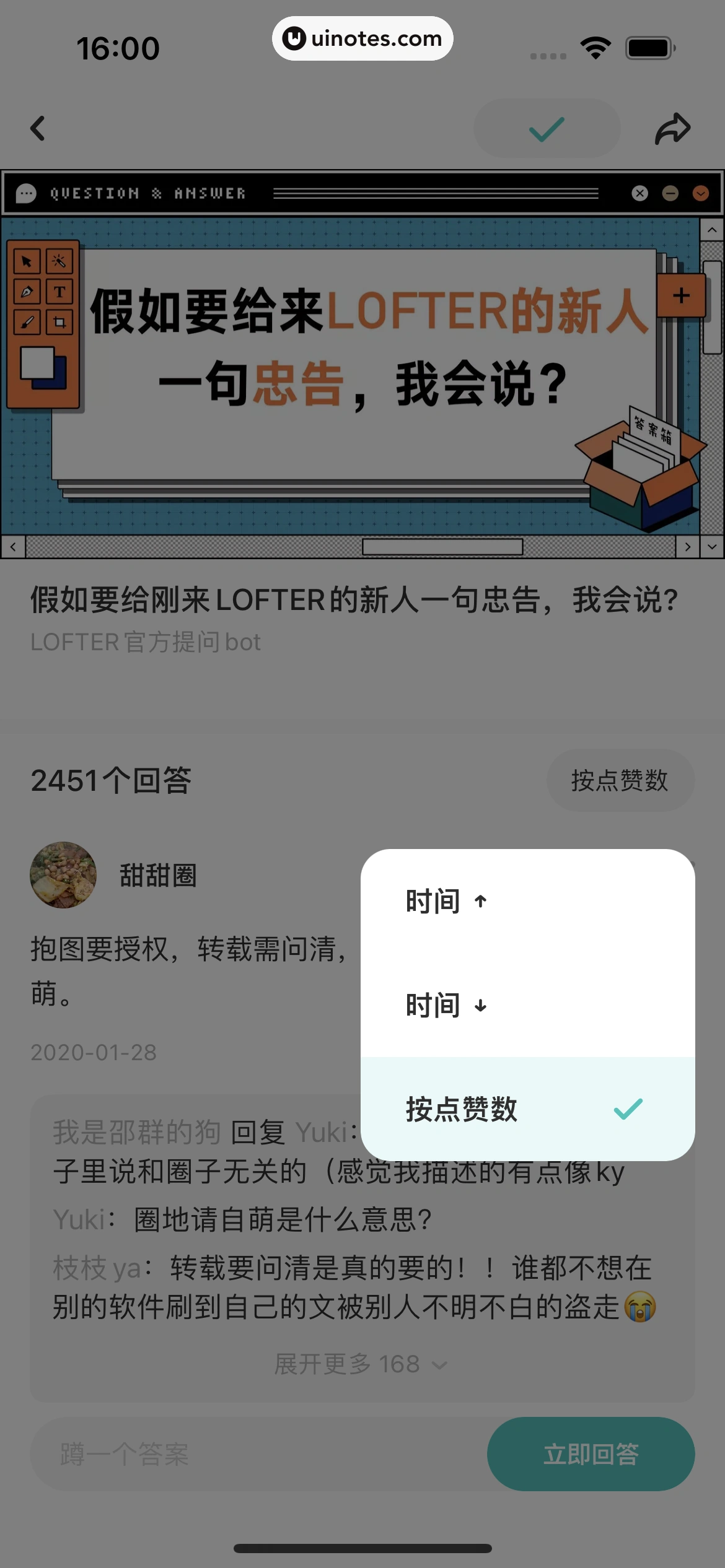Select the pen nib icon in the illustrated toolbar
Screen dimensions: 725x1568
(27, 292)
